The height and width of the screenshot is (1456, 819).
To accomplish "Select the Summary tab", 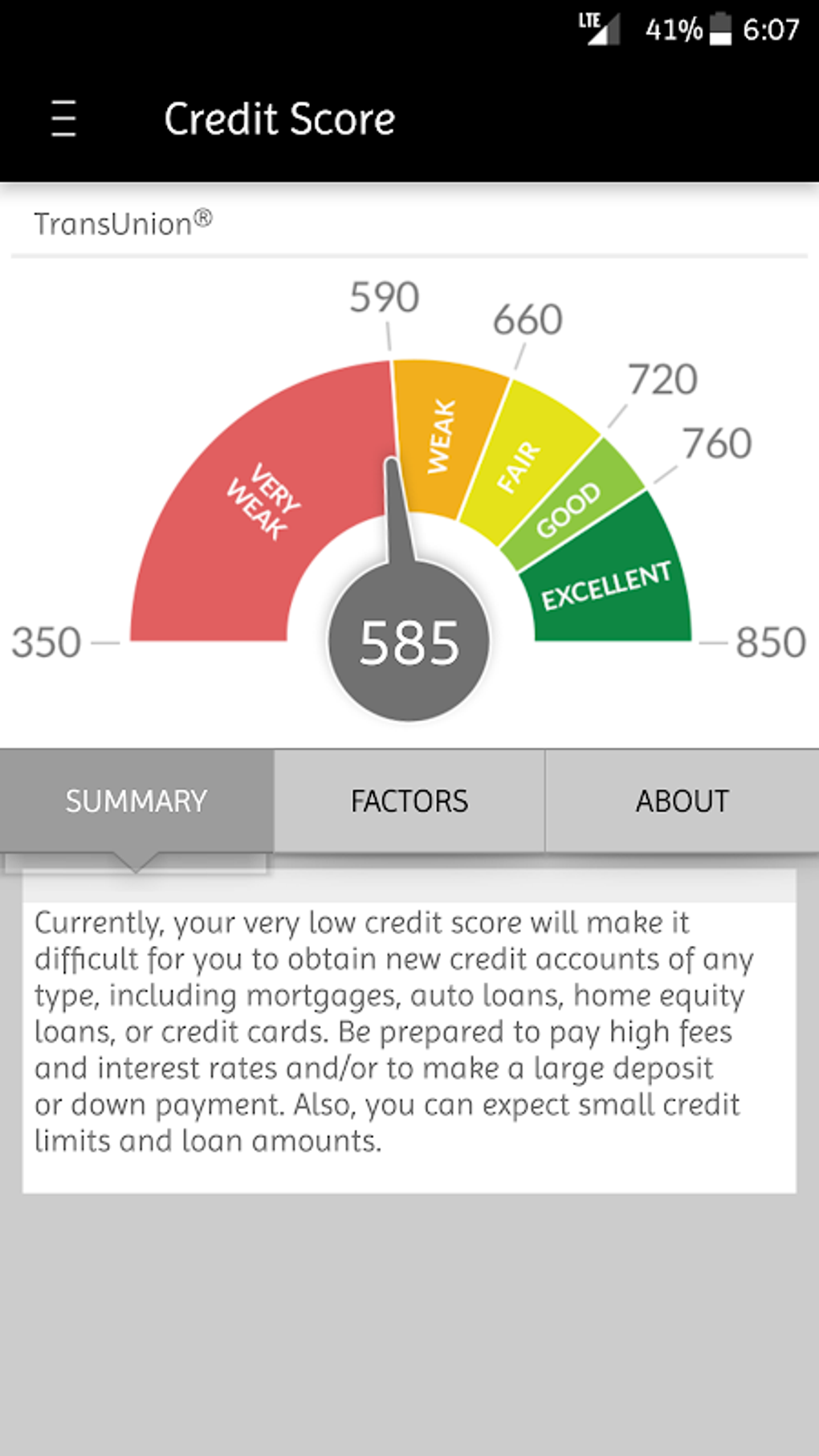I will point(136,801).
